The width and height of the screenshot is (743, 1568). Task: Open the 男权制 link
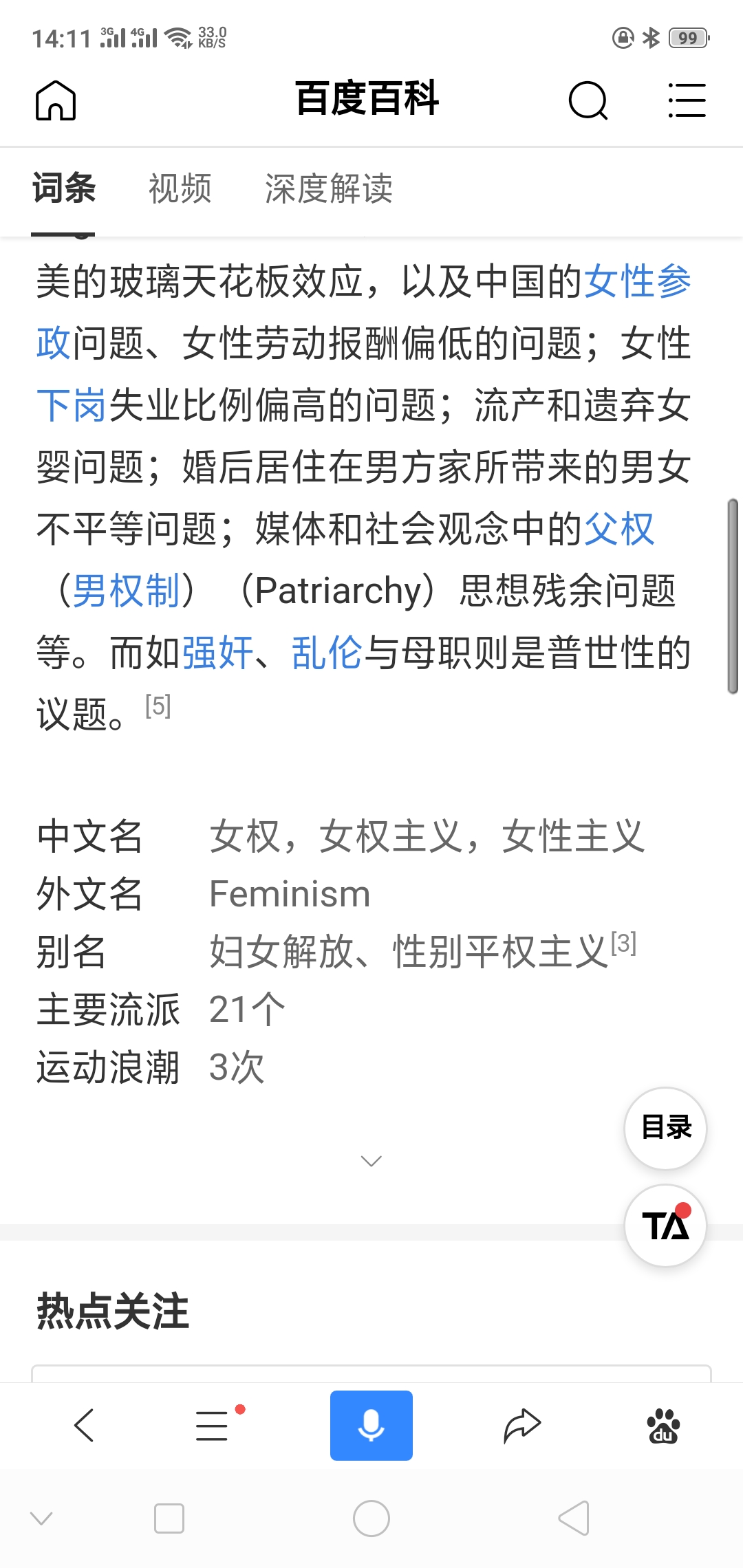(127, 591)
